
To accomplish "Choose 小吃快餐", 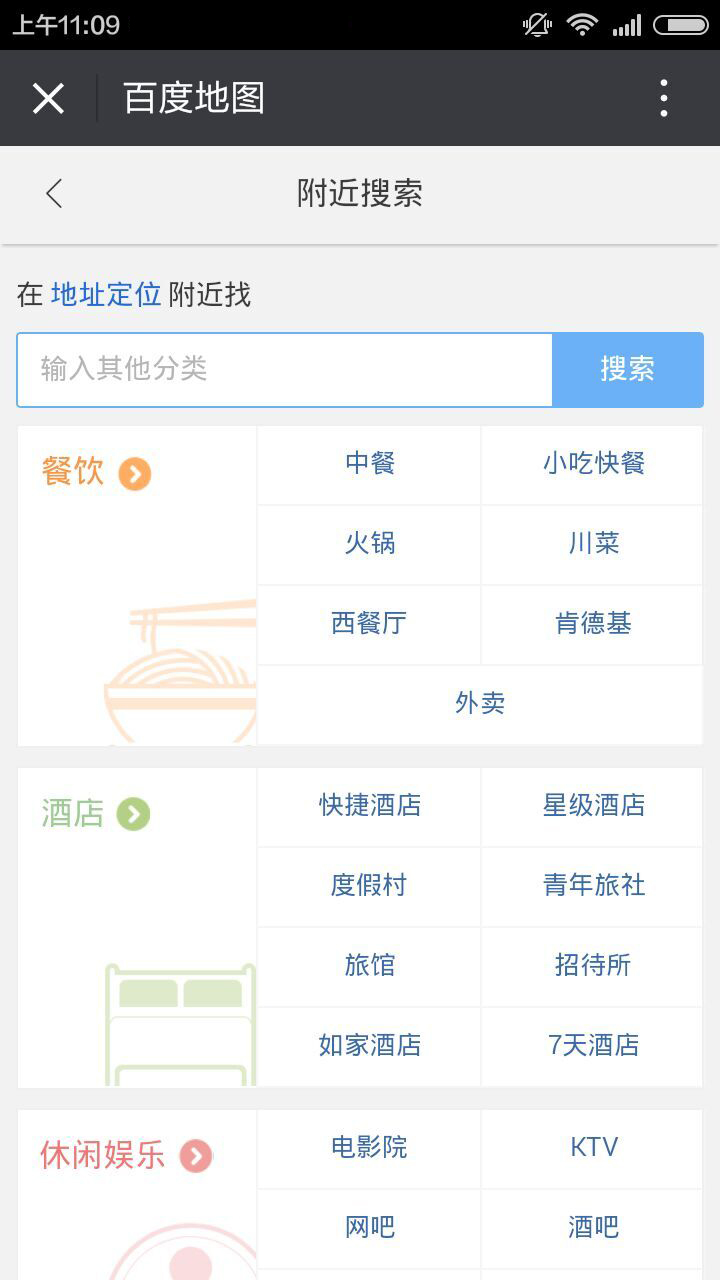I will tap(593, 464).
